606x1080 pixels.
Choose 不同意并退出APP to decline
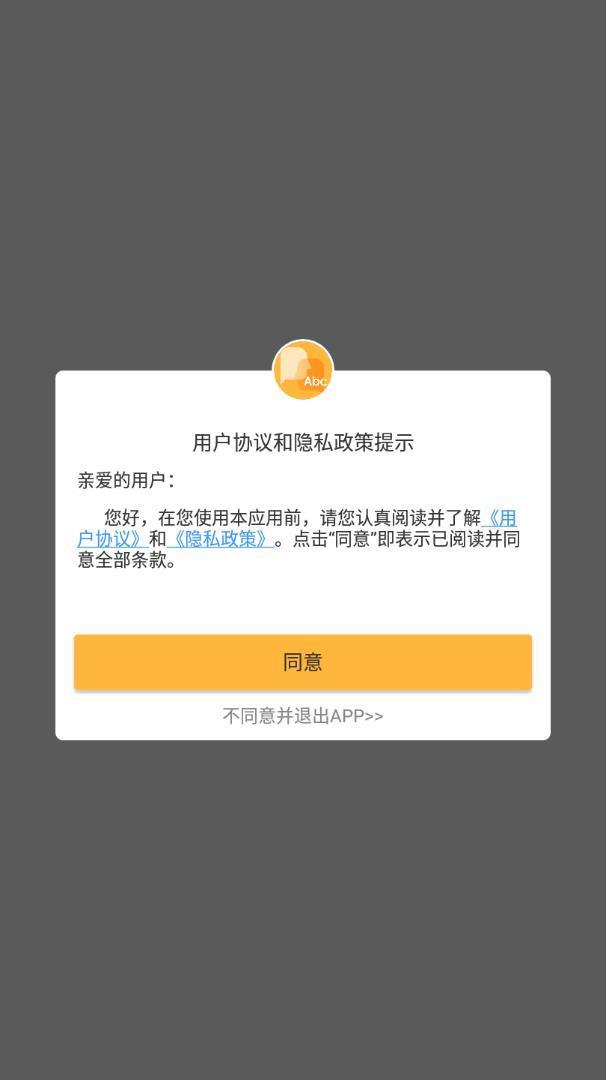point(302,716)
